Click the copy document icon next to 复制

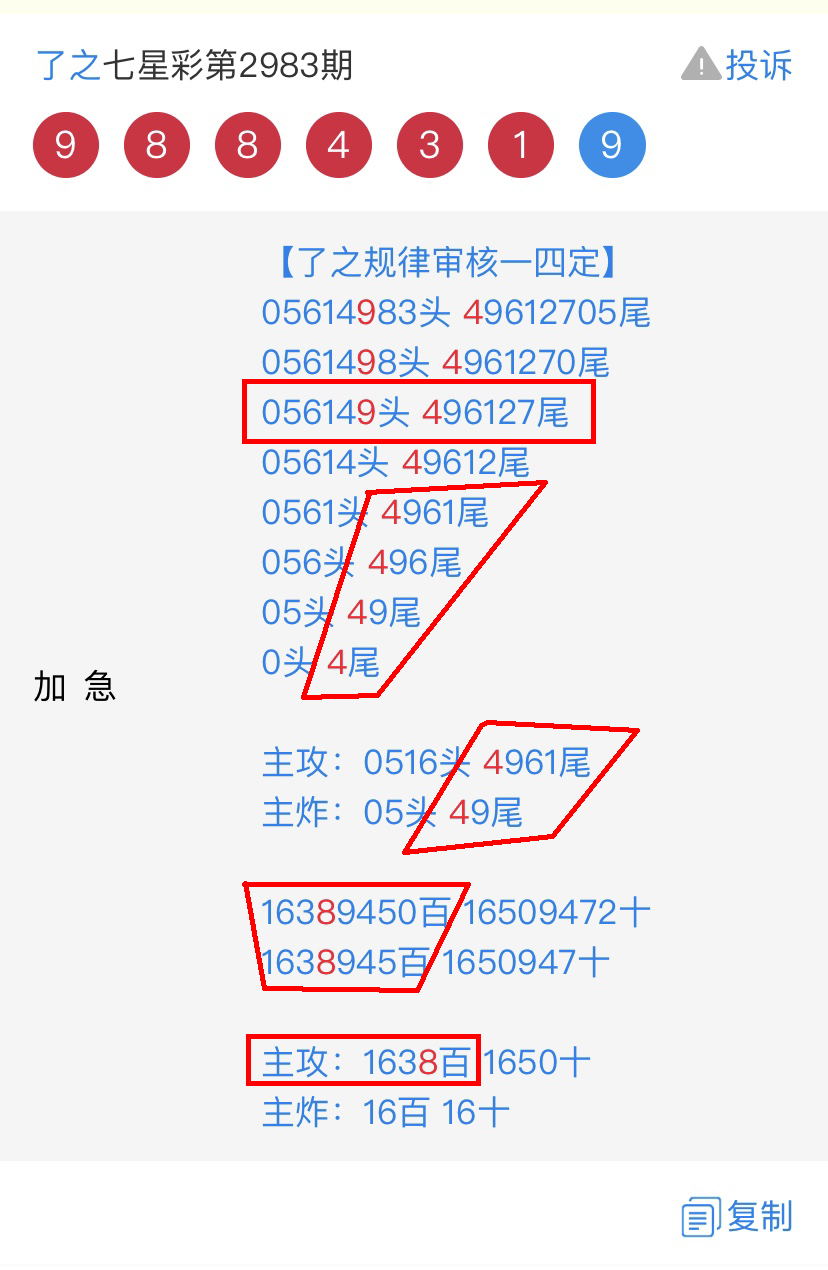(699, 1218)
